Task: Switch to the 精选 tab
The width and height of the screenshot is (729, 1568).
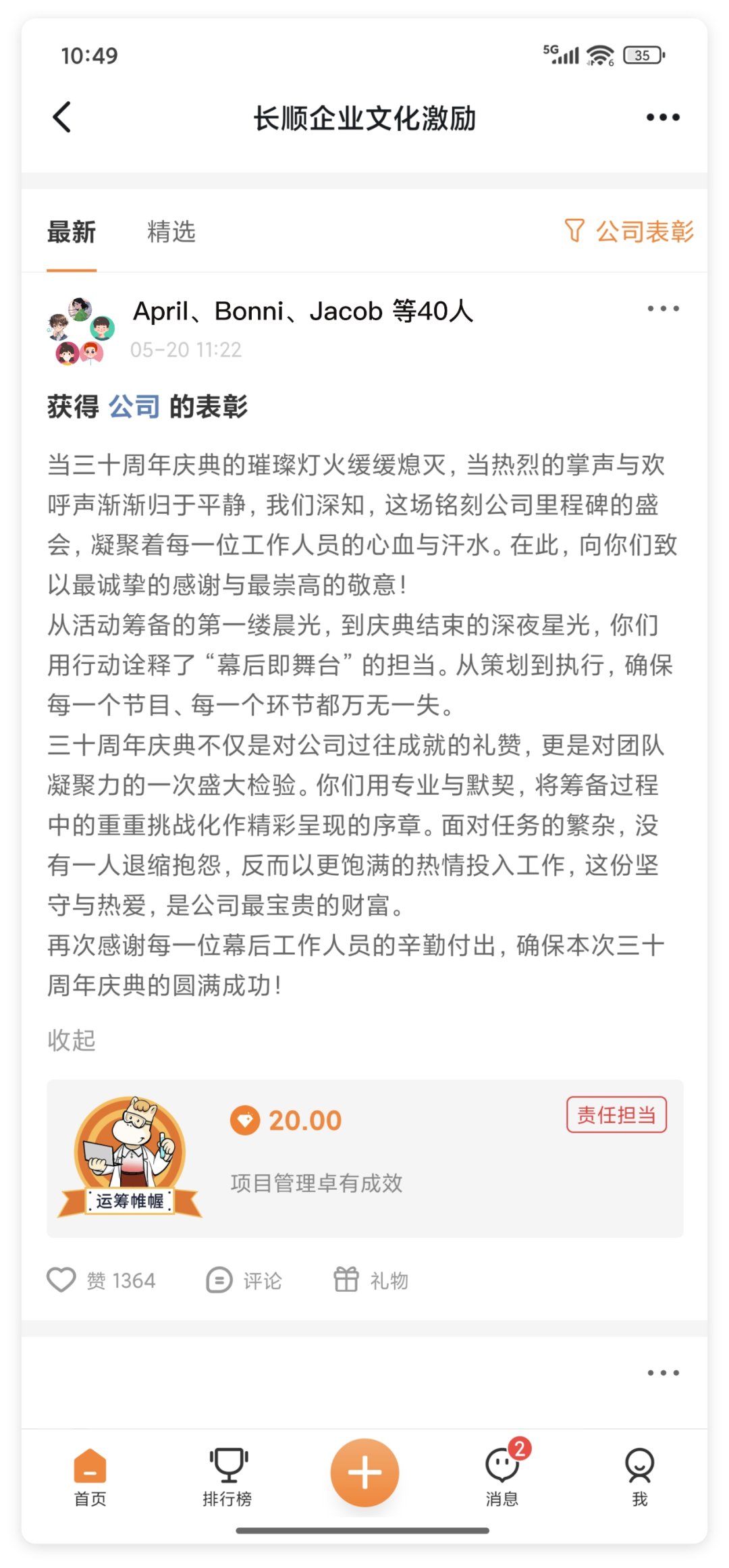Action: [171, 232]
